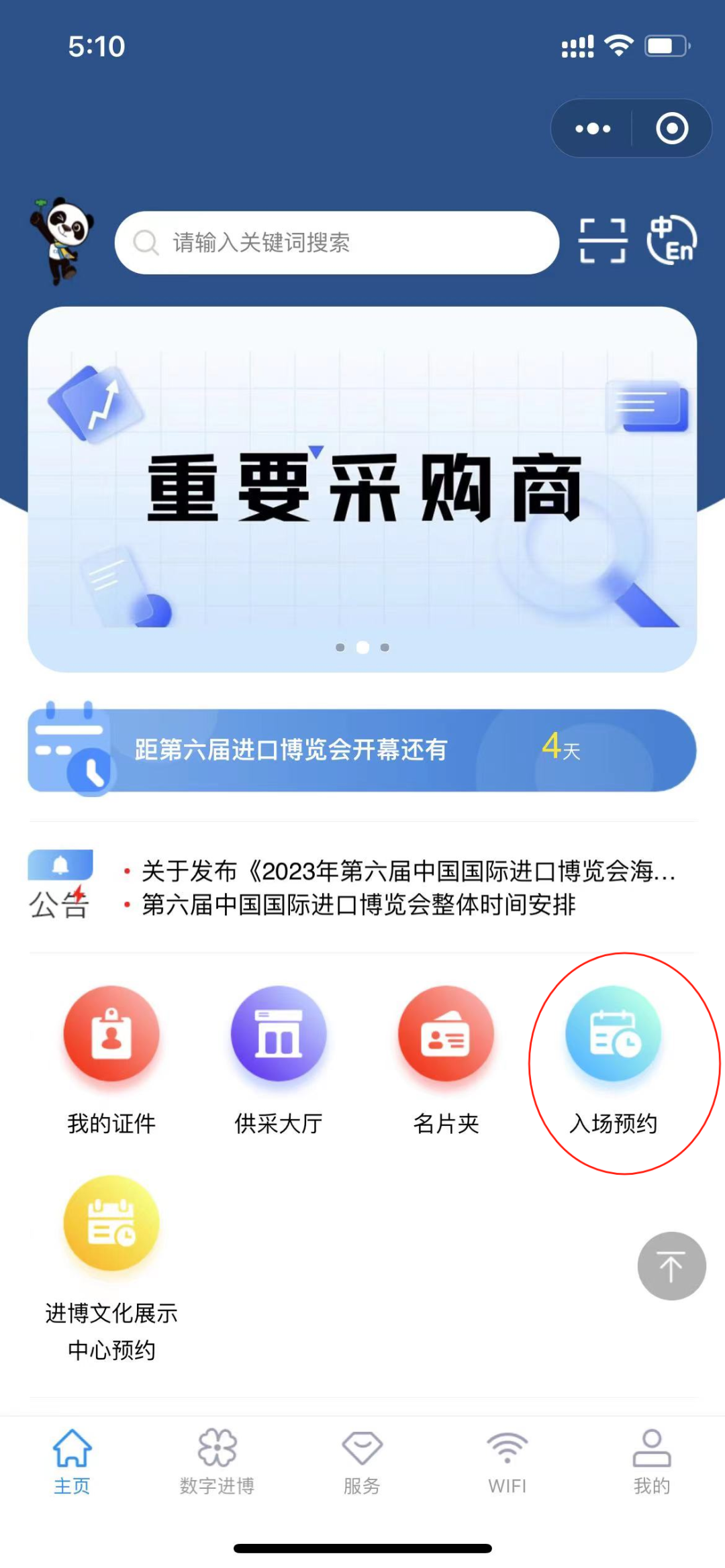Tap the keyword search box
725x1568 pixels.
[336, 243]
